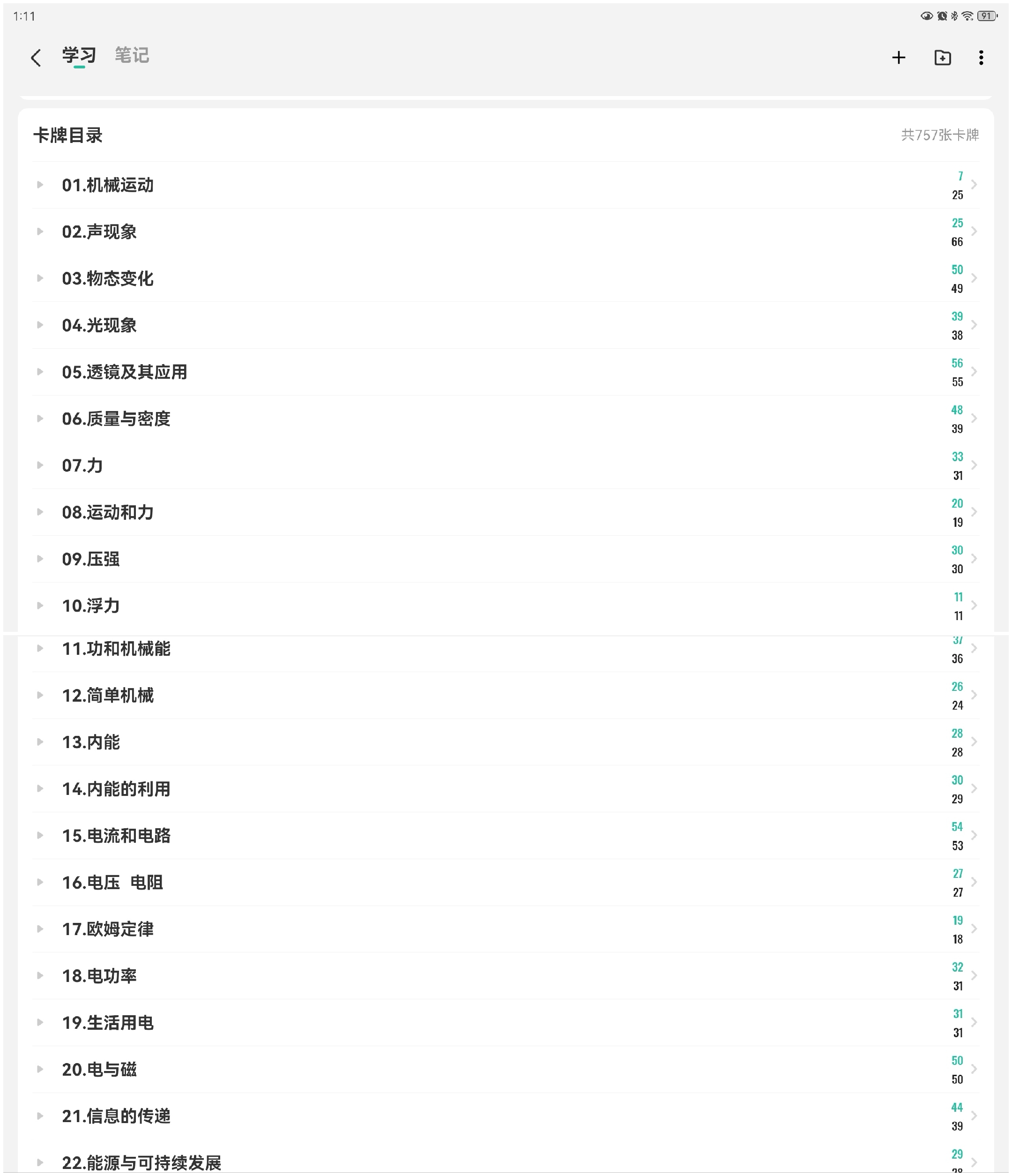The width and height of the screenshot is (1012, 1176).
Task: Expand the arrow beside 02.声现象
Action: click(40, 232)
